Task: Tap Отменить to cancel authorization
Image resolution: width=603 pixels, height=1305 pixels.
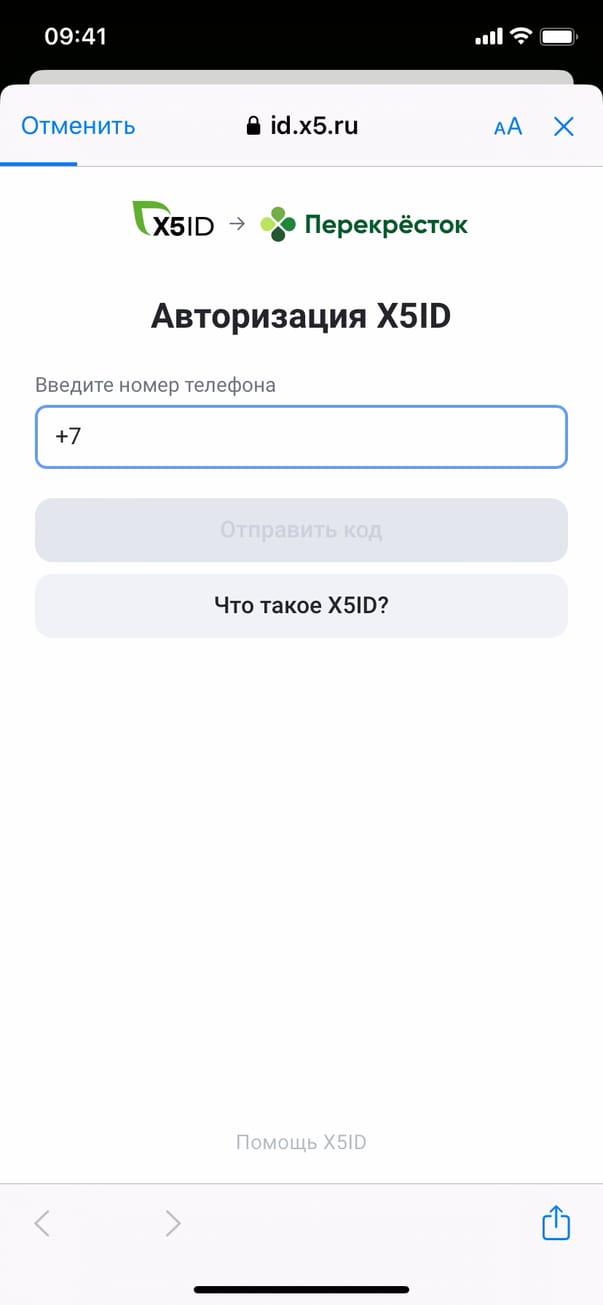Action: pos(78,126)
